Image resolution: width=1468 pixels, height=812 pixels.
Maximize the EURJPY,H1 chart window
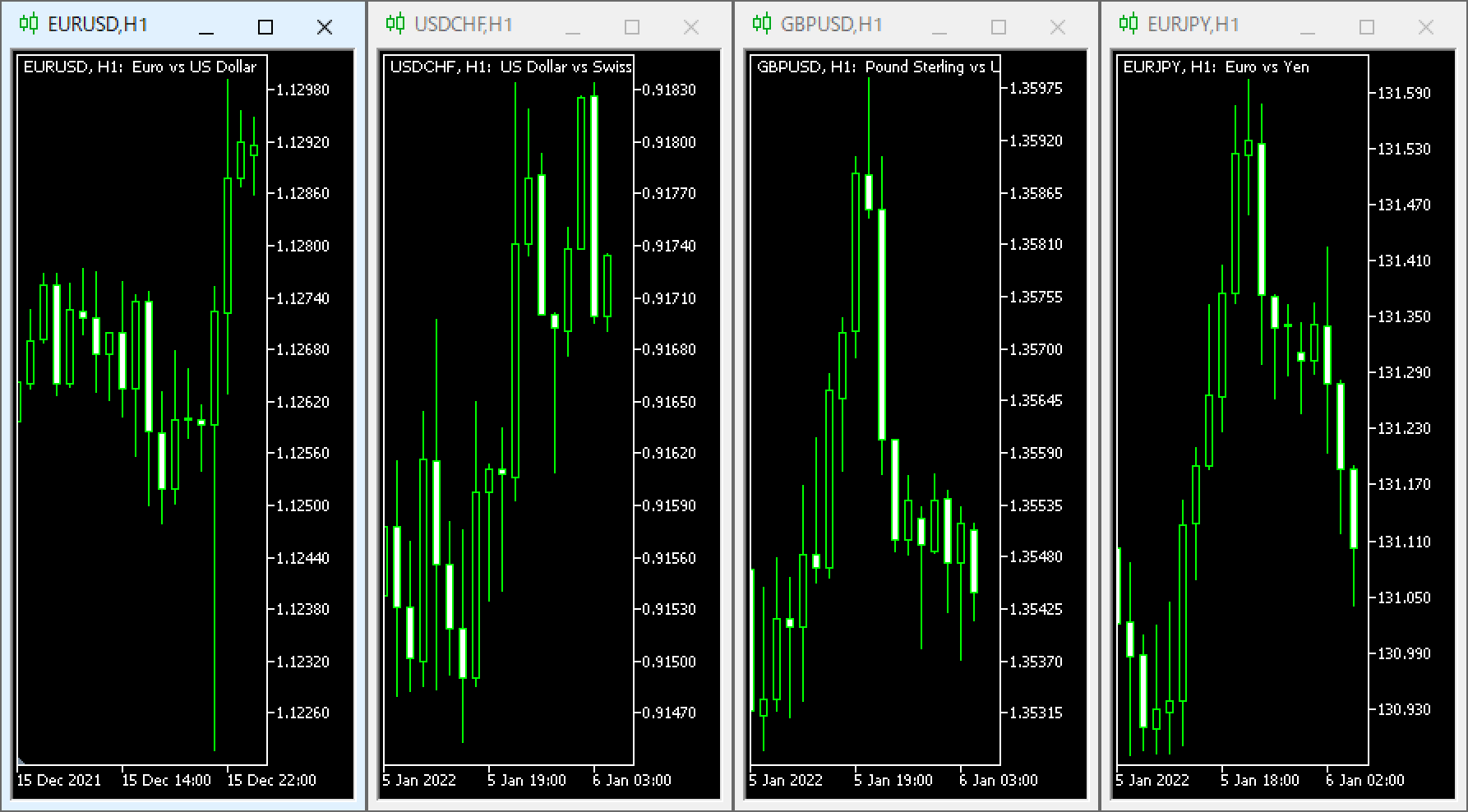pyautogui.click(x=1367, y=27)
